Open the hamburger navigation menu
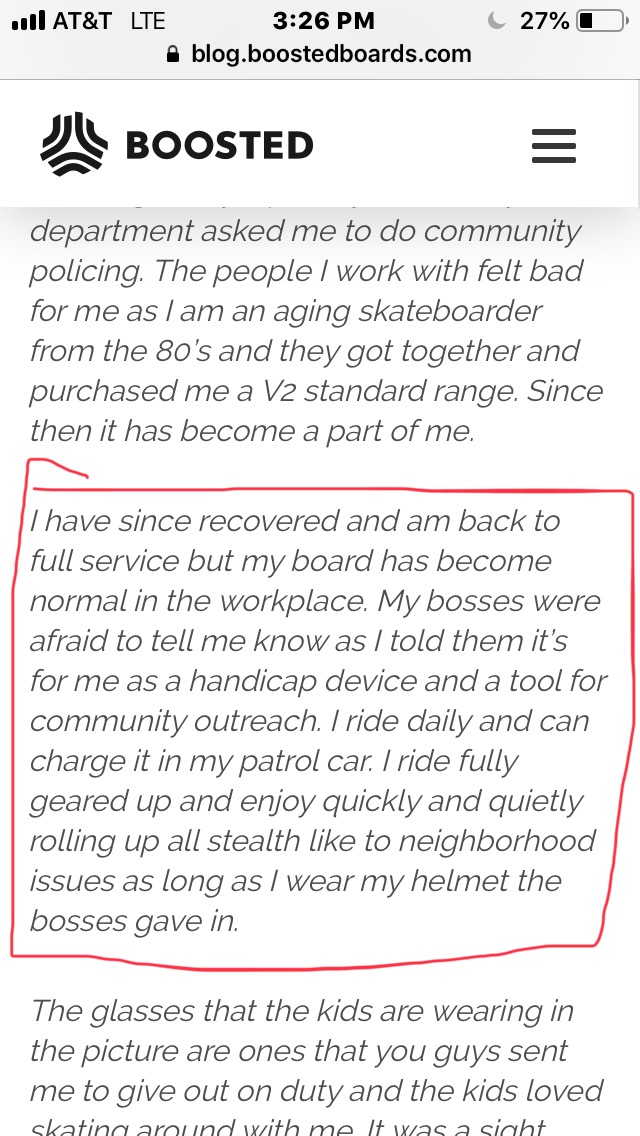Image resolution: width=640 pixels, height=1136 pixels. coord(553,146)
